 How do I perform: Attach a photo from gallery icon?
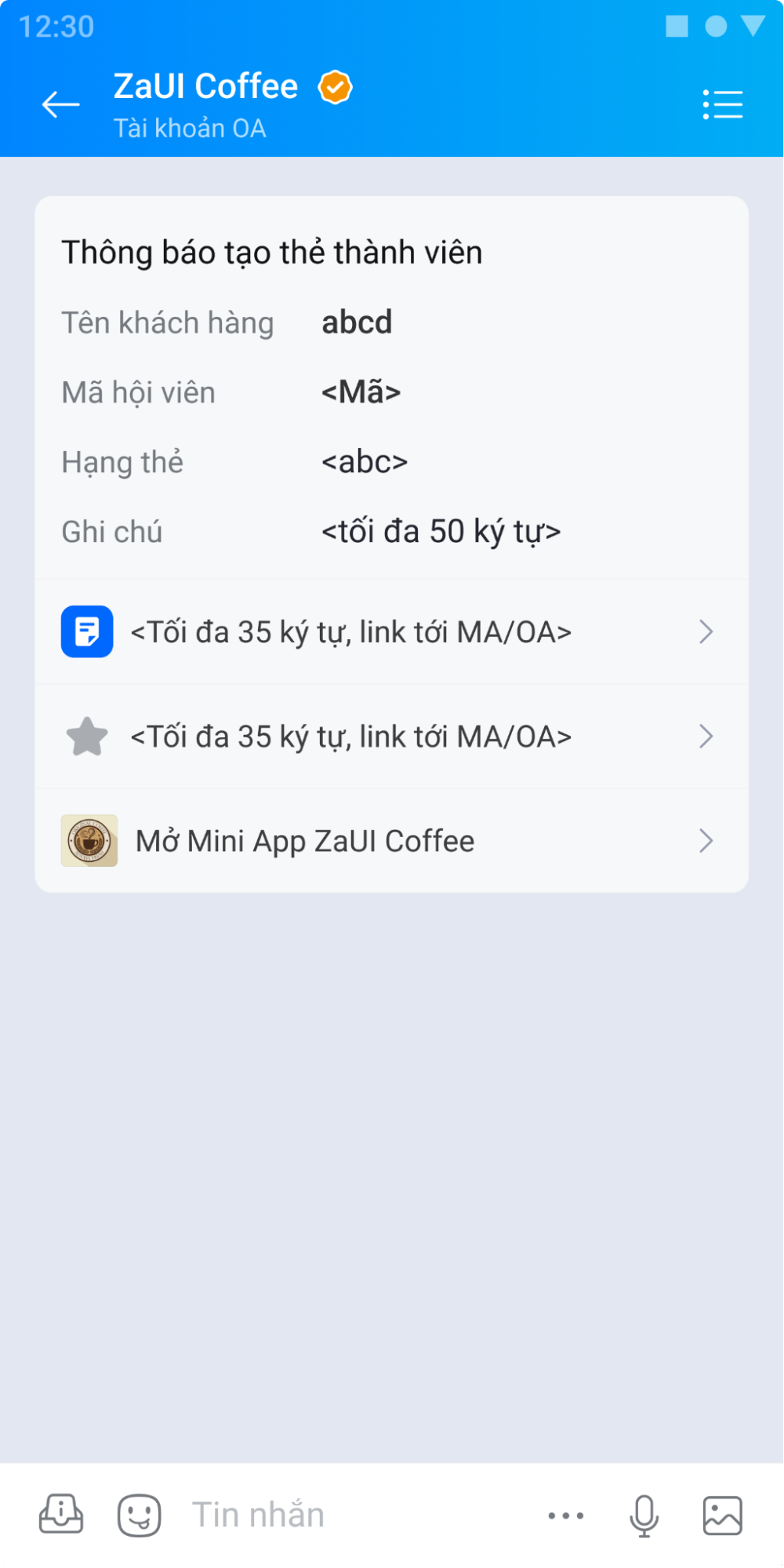(x=722, y=1515)
